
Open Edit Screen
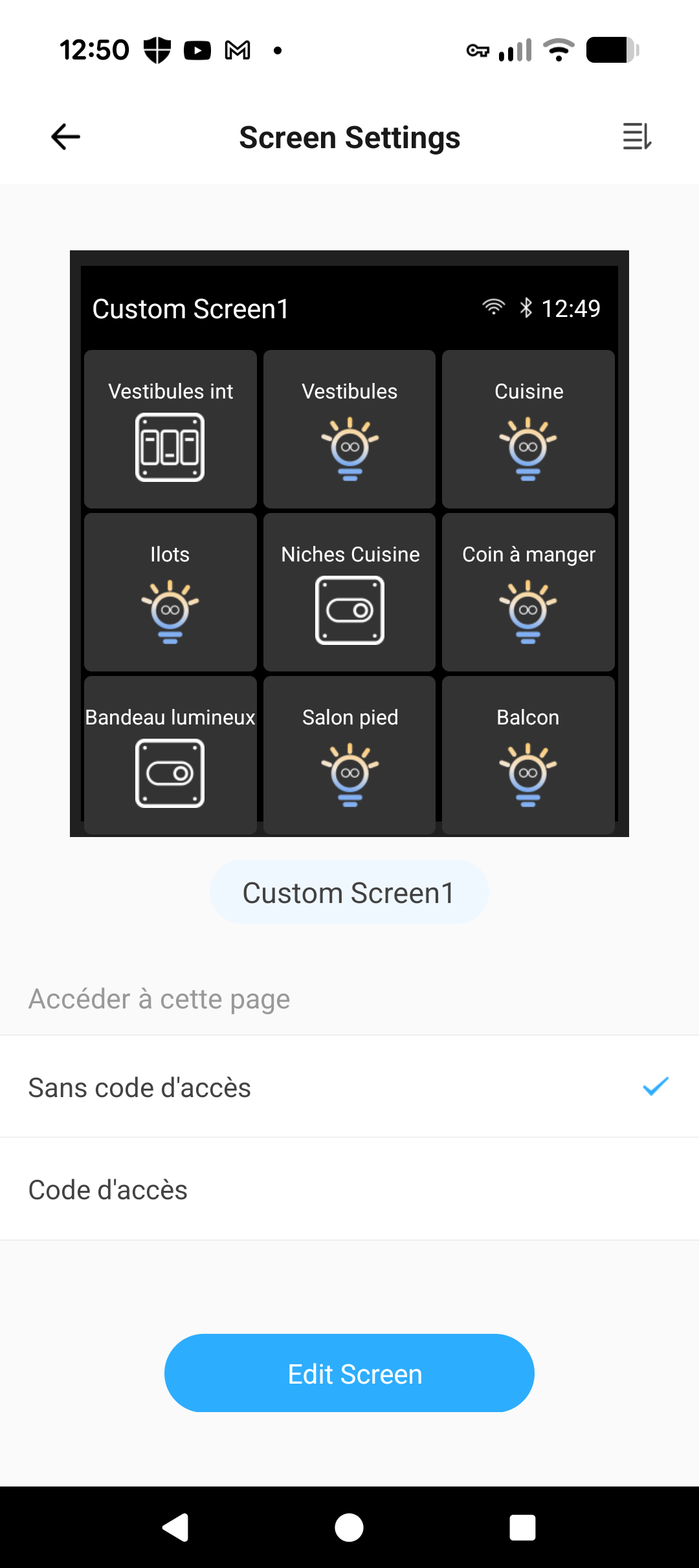[x=349, y=1373]
